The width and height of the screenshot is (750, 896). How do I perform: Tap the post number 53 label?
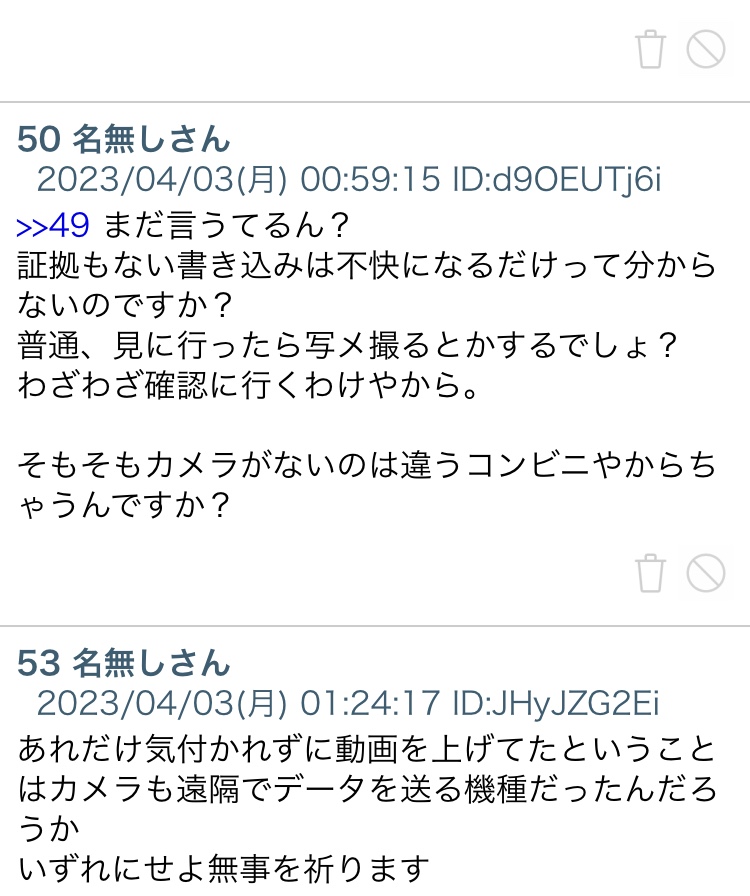[31, 661]
